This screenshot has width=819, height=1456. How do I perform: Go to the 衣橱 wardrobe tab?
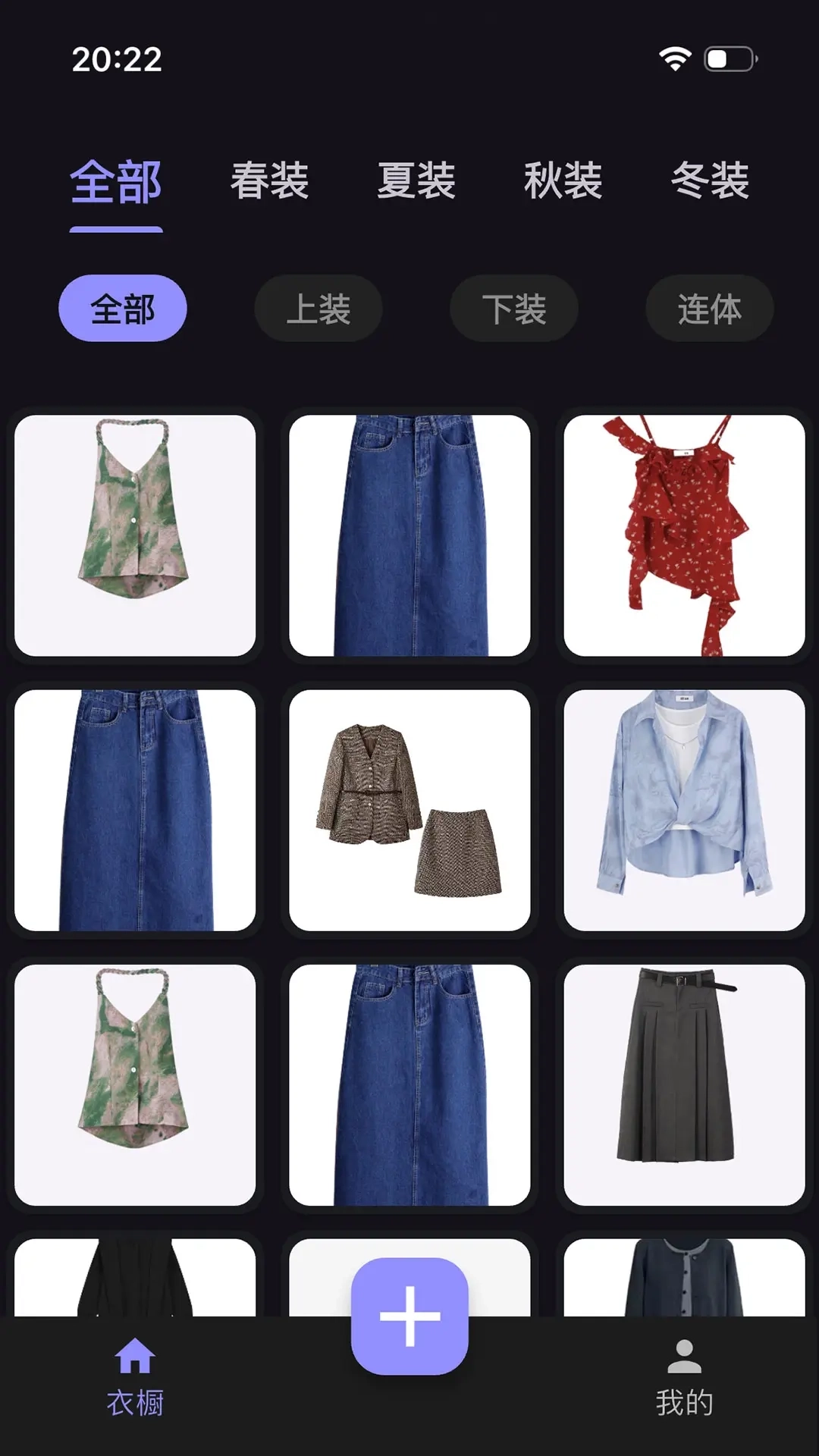coord(135,1378)
